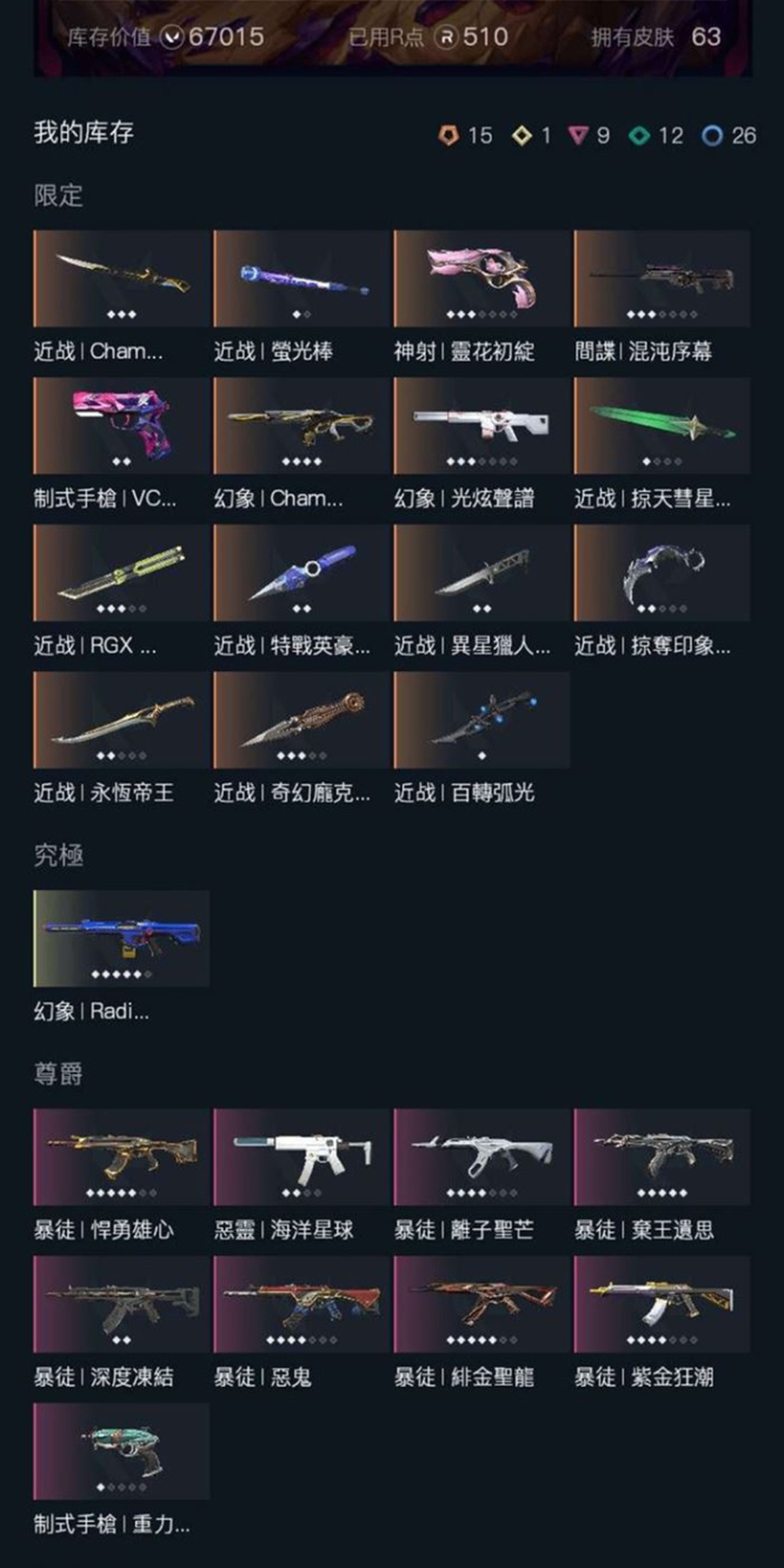The image size is (784, 1568).
Task: Open the 近战 | RGX butterfly knife
Action: click(122, 573)
